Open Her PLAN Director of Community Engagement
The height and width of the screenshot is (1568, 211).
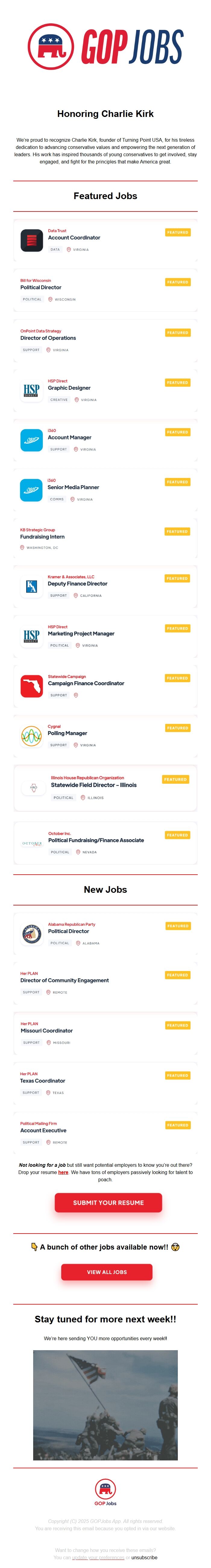point(65,981)
